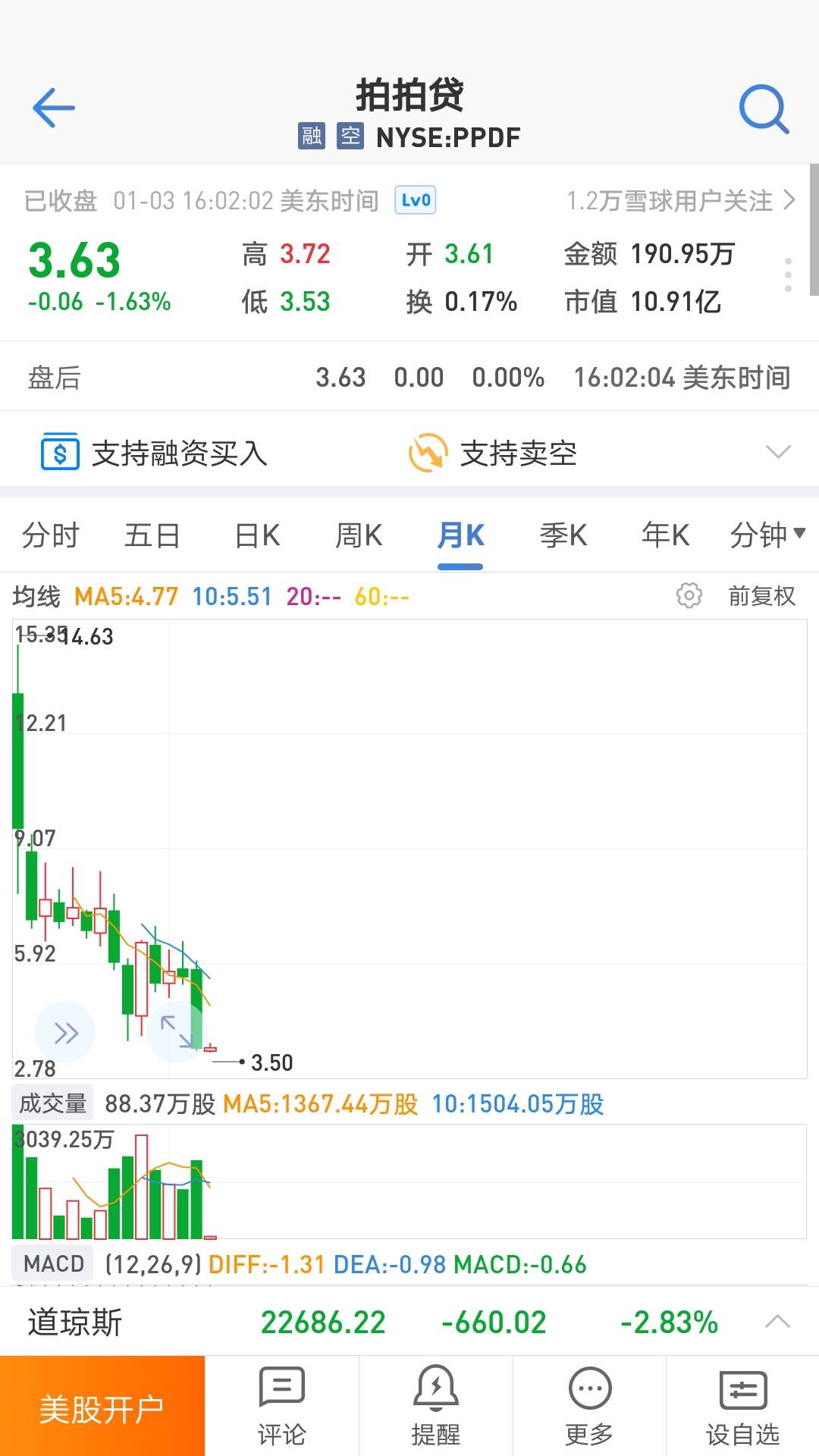Screen dimensions: 819x1456
Task: Tap 成交量 to switch volume indicator
Action: tap(50, 1103)
